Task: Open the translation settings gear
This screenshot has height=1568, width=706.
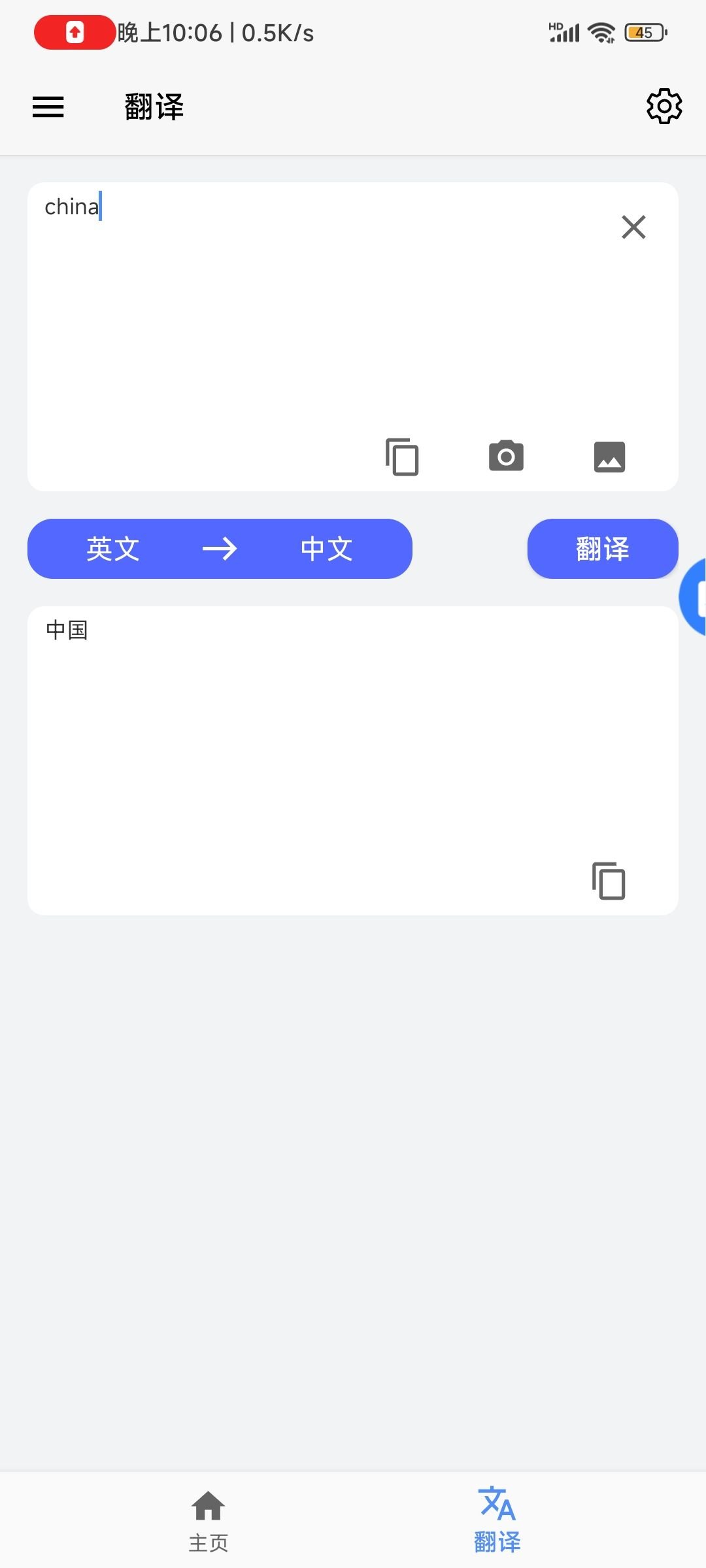Action: pyautogui.click(x=664, y=106)
